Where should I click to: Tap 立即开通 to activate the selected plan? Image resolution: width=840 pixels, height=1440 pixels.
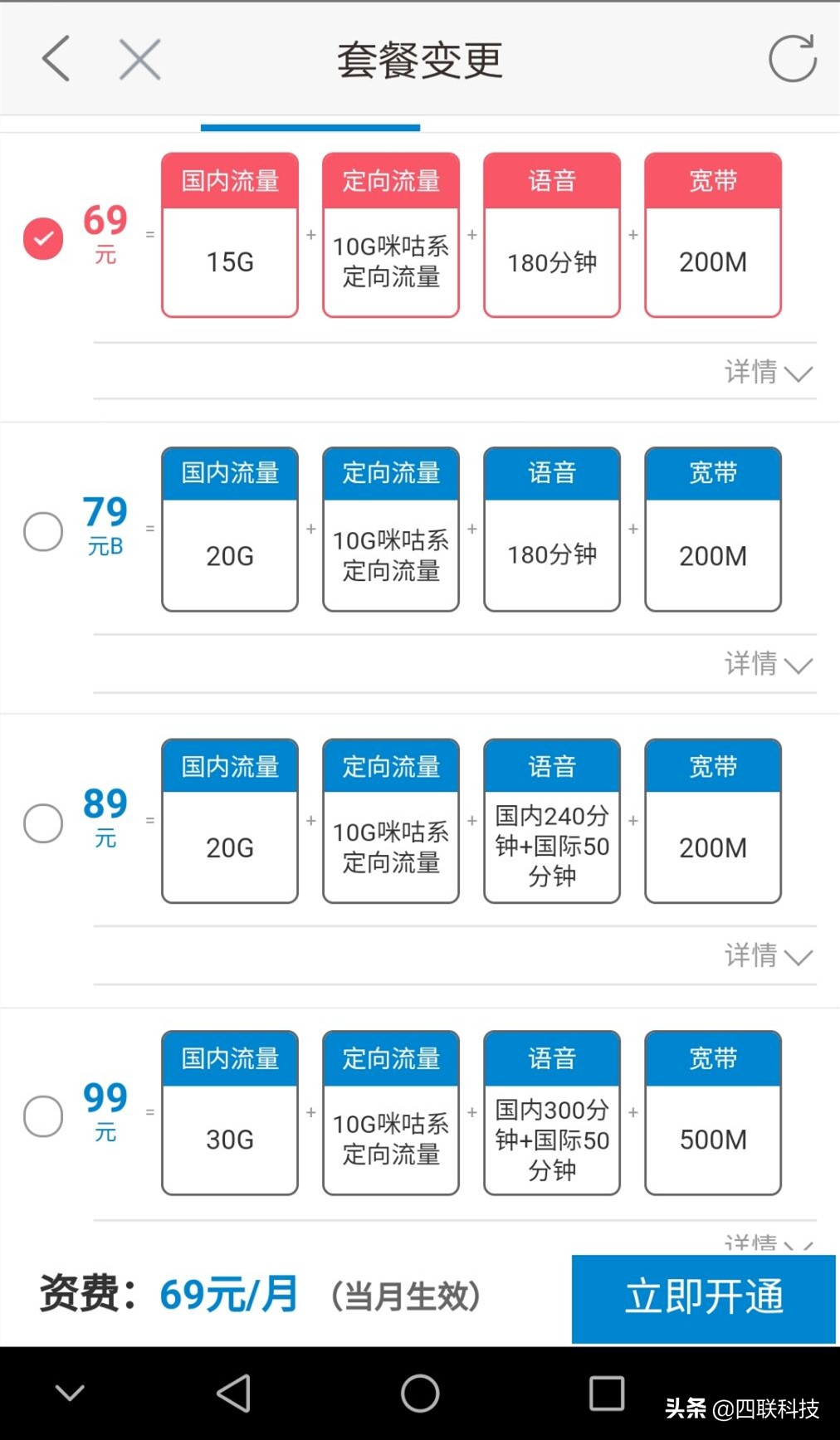pos(702,1298)
